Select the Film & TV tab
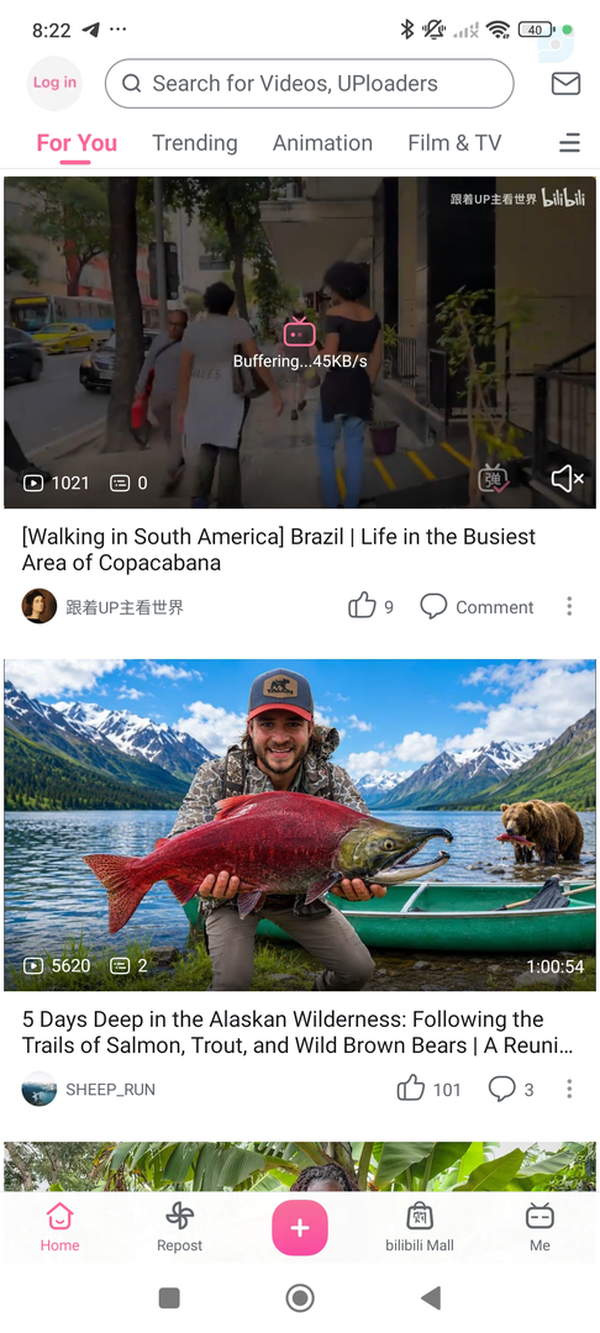This screenshot has width=600, height=1333. 454,143
